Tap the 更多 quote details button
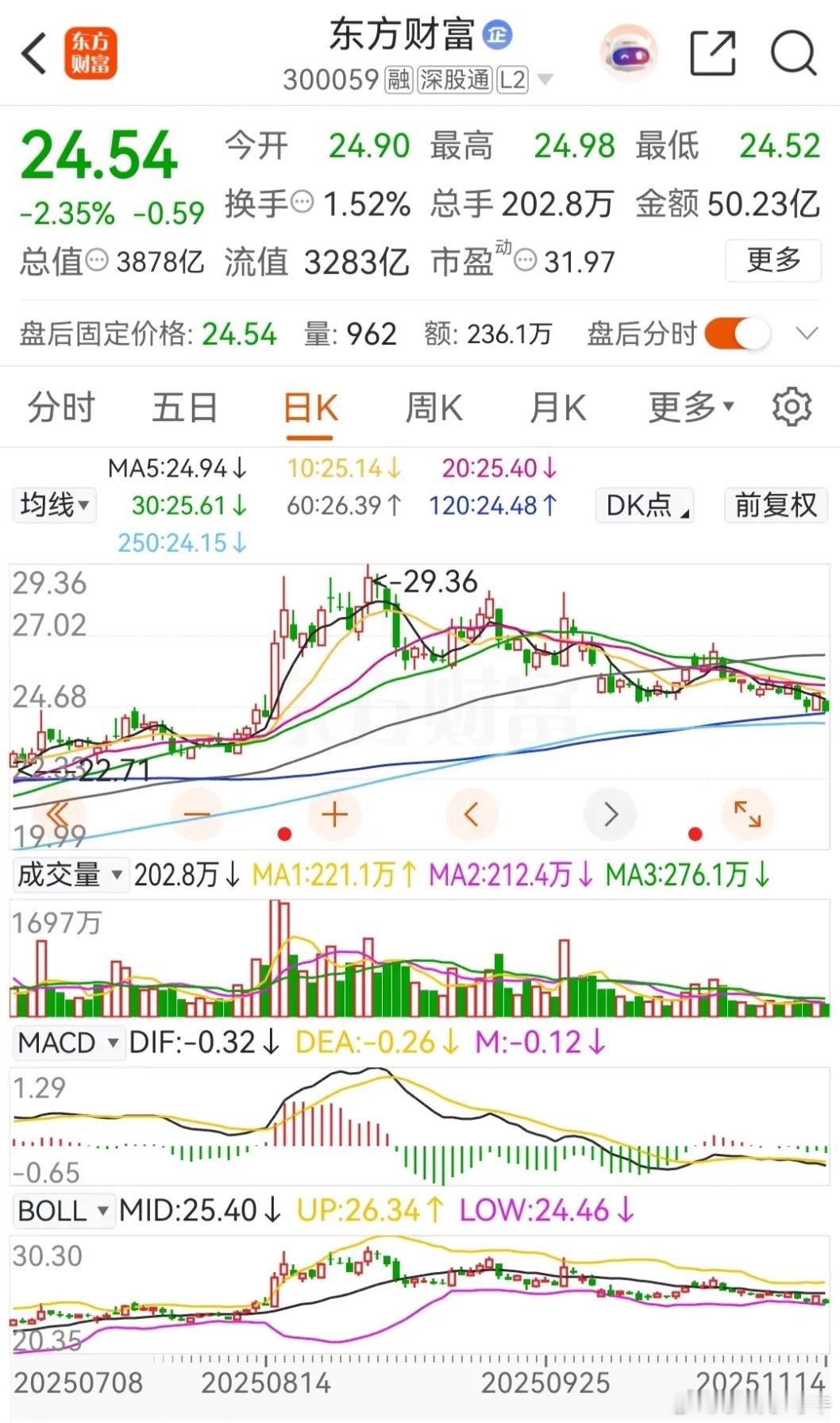The height and width of the screenshot is (1423, 840). pos(772,260)
